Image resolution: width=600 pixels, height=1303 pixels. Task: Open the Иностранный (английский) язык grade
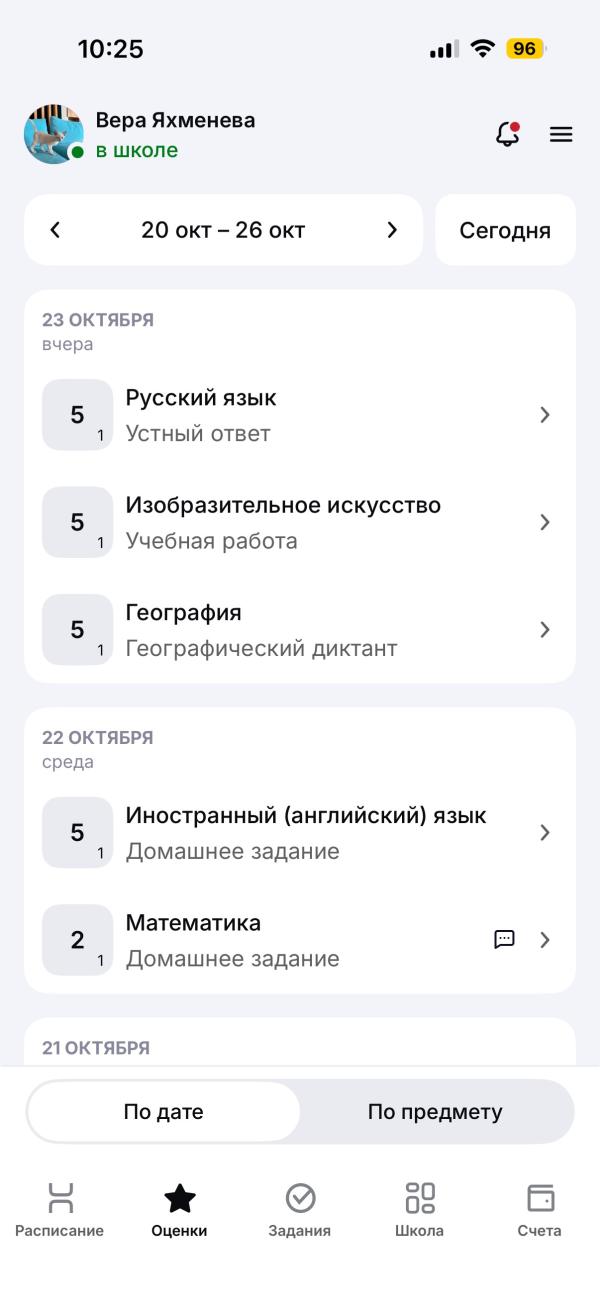(x=298, y=833)
